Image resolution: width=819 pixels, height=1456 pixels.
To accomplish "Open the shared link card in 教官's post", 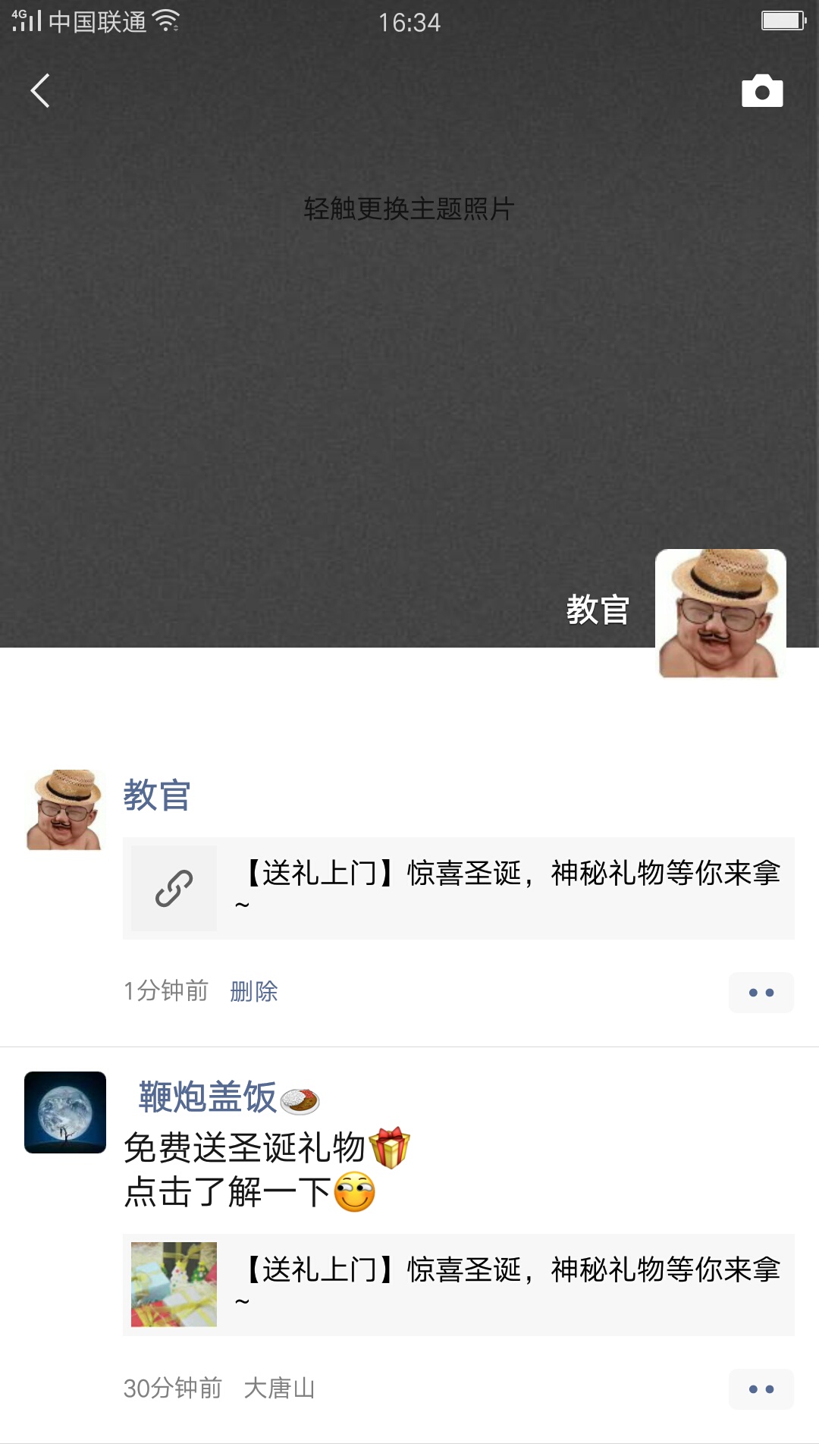I will [x=458, y=888].
